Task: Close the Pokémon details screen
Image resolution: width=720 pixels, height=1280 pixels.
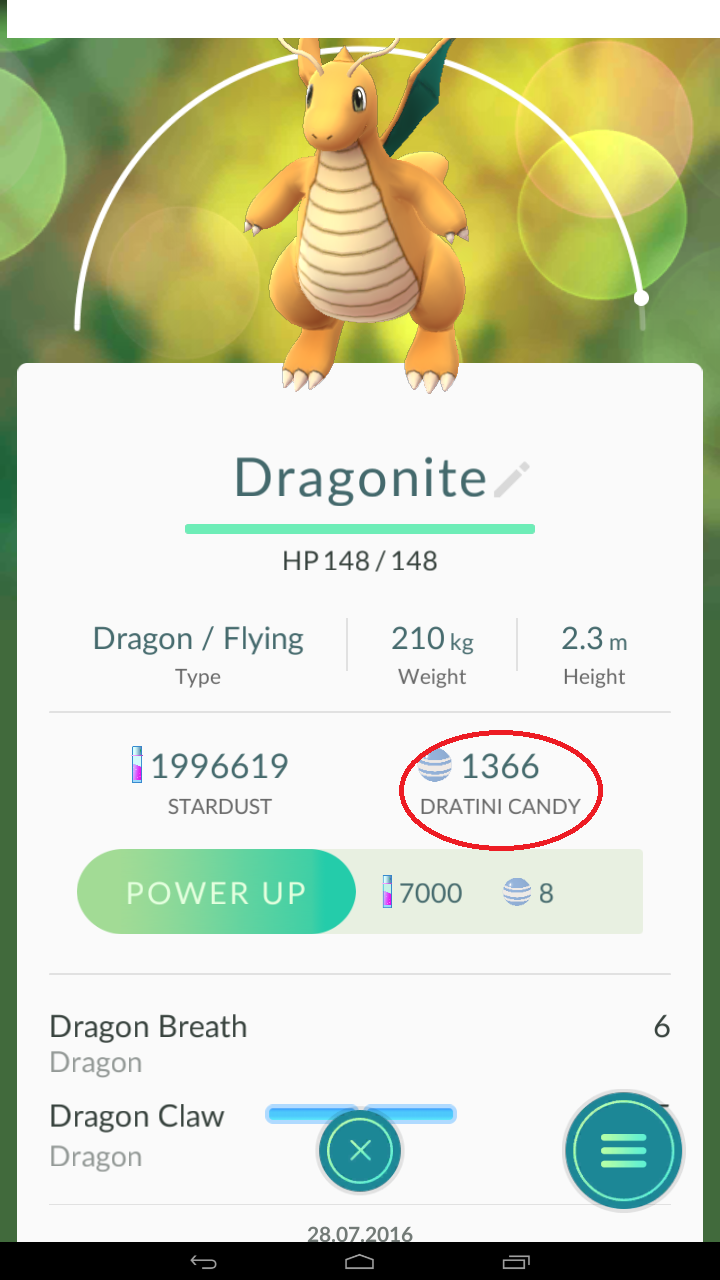Action: coord(360,1150)
